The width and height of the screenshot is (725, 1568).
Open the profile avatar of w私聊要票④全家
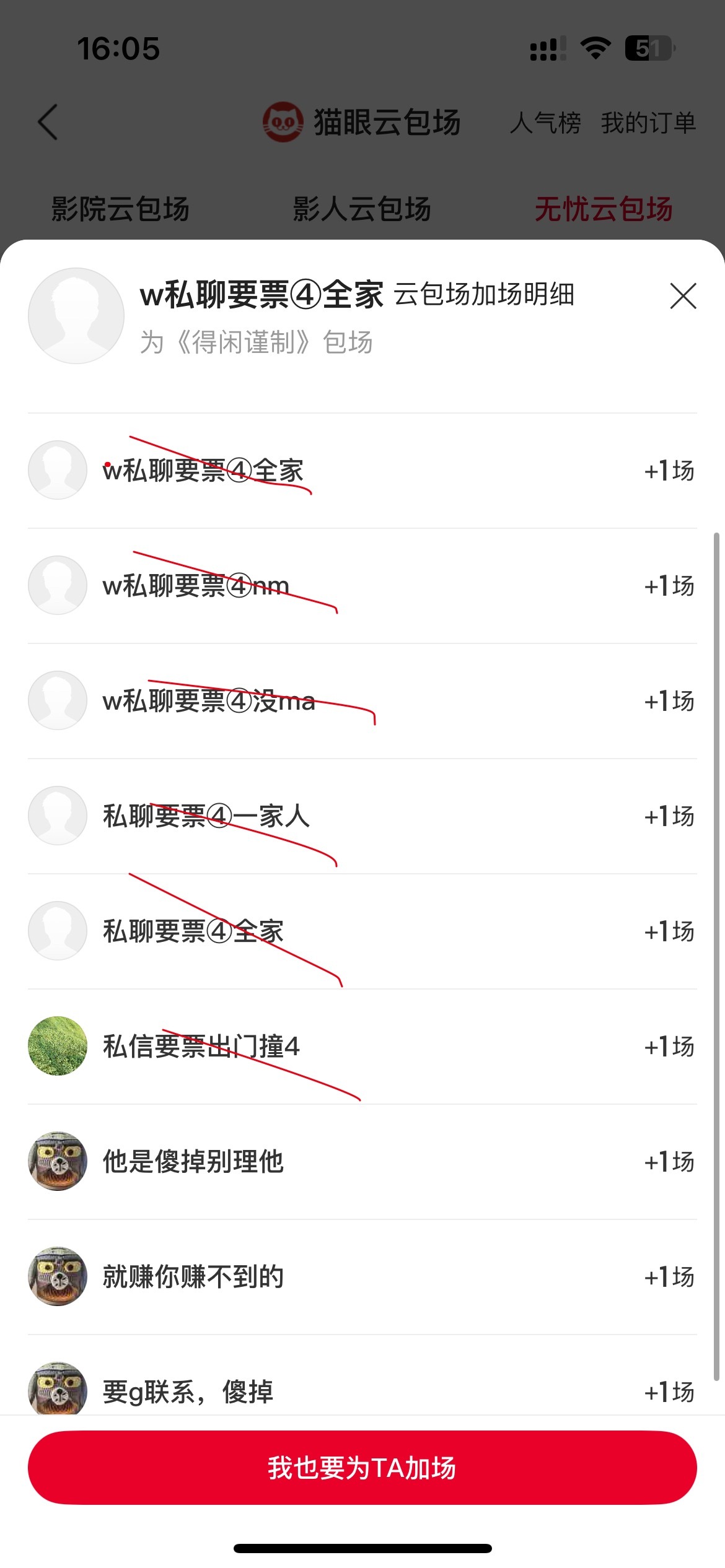click(77, 315)
